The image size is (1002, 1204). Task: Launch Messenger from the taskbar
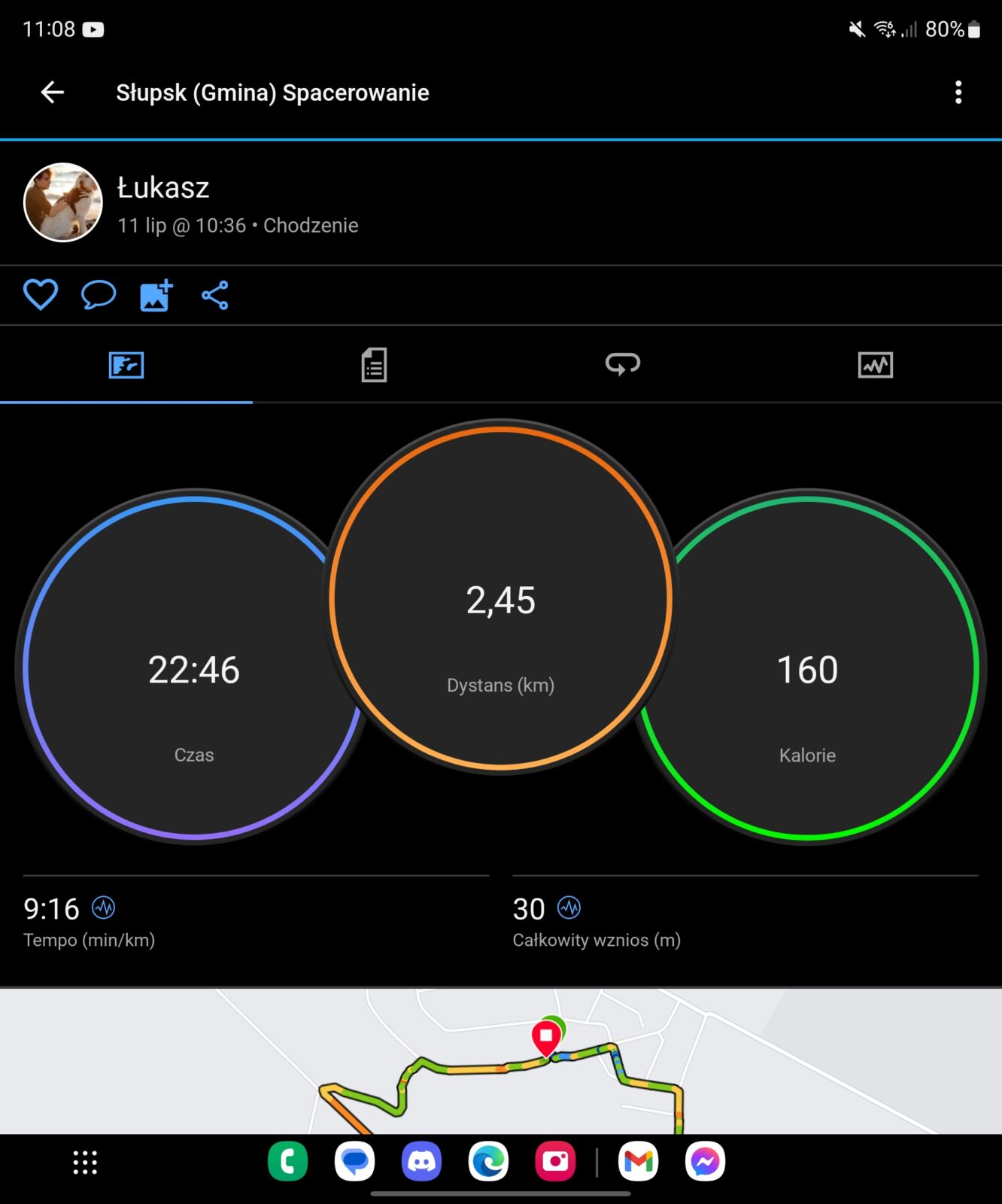coord(705,1161)
